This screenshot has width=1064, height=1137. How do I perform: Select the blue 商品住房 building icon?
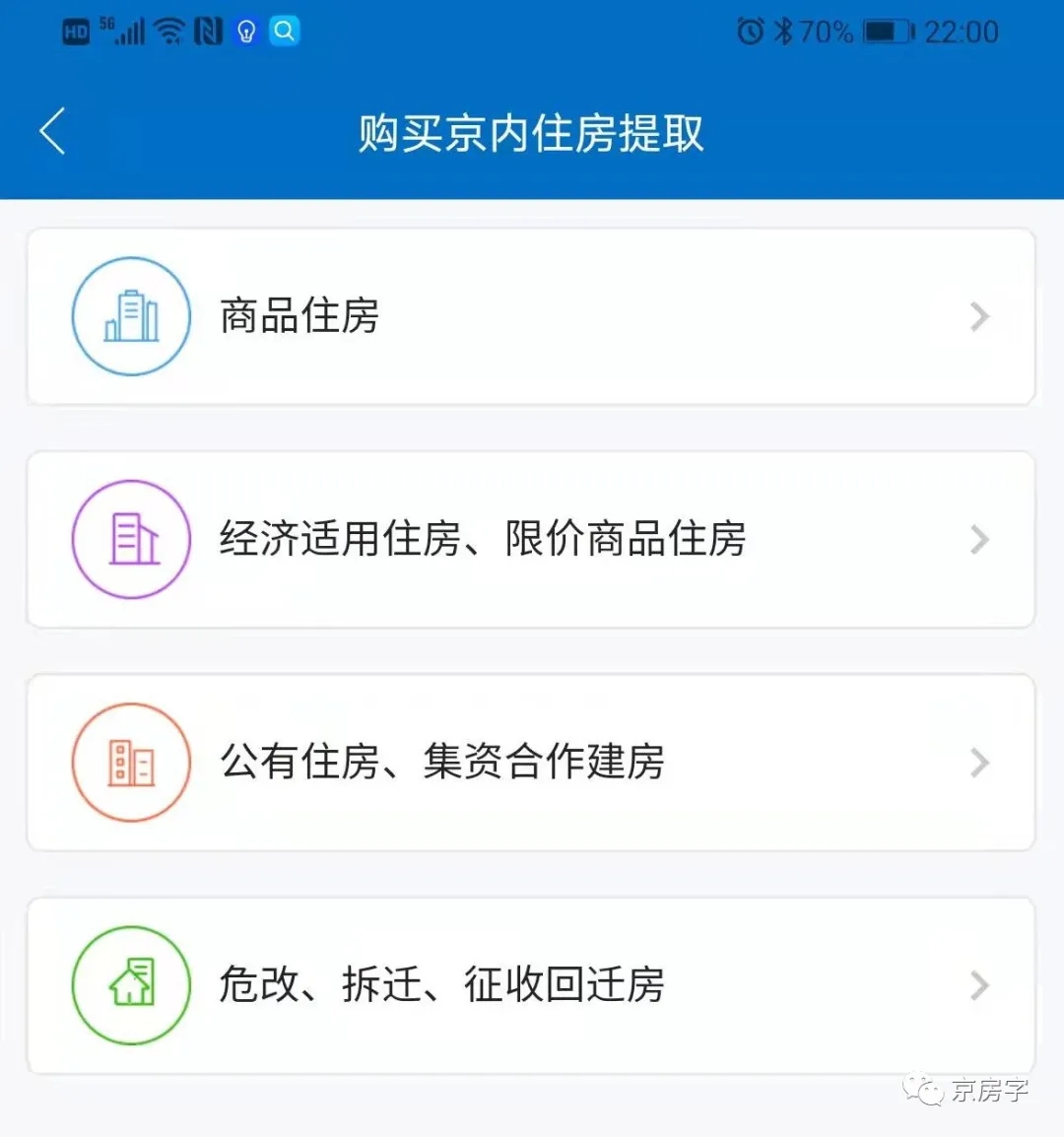tap(130, 315)
